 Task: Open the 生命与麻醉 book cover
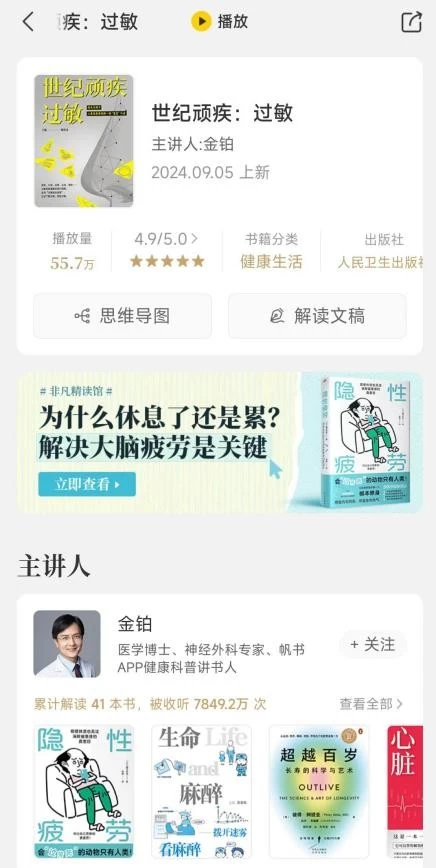pos(201,792)
